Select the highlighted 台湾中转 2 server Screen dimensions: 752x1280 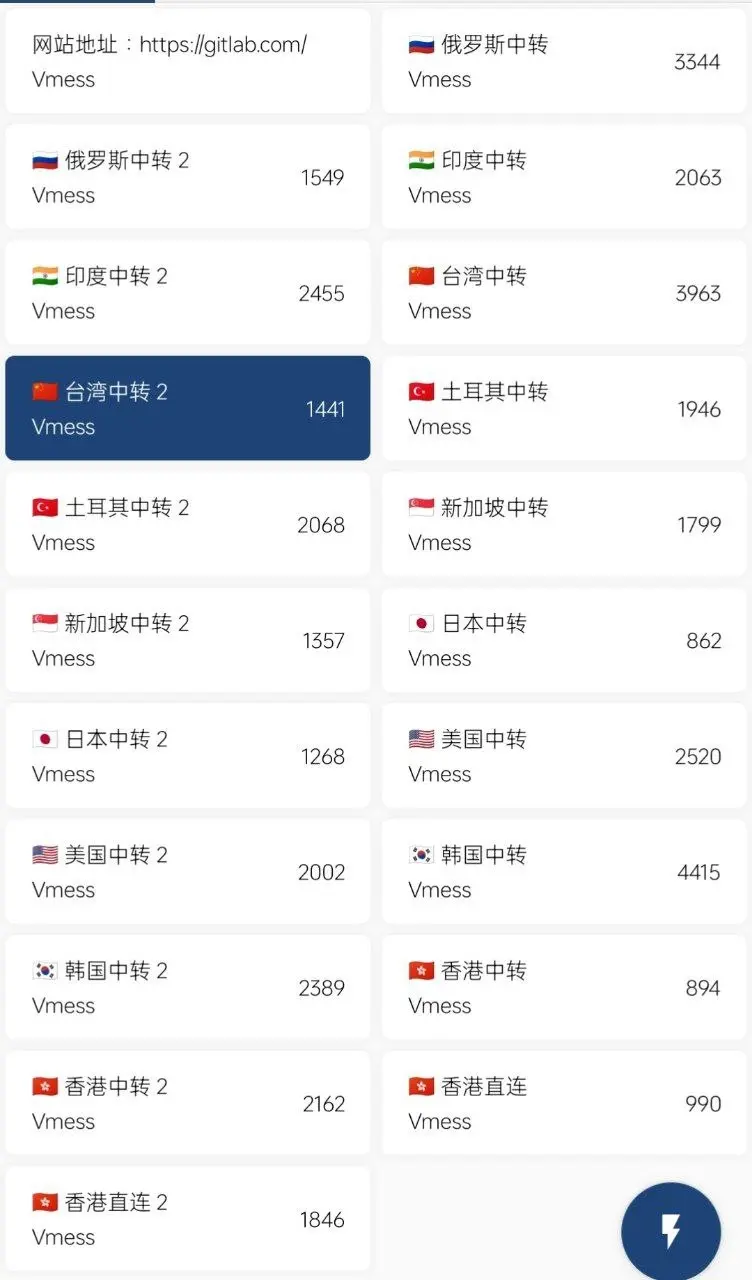coord(188,408)
